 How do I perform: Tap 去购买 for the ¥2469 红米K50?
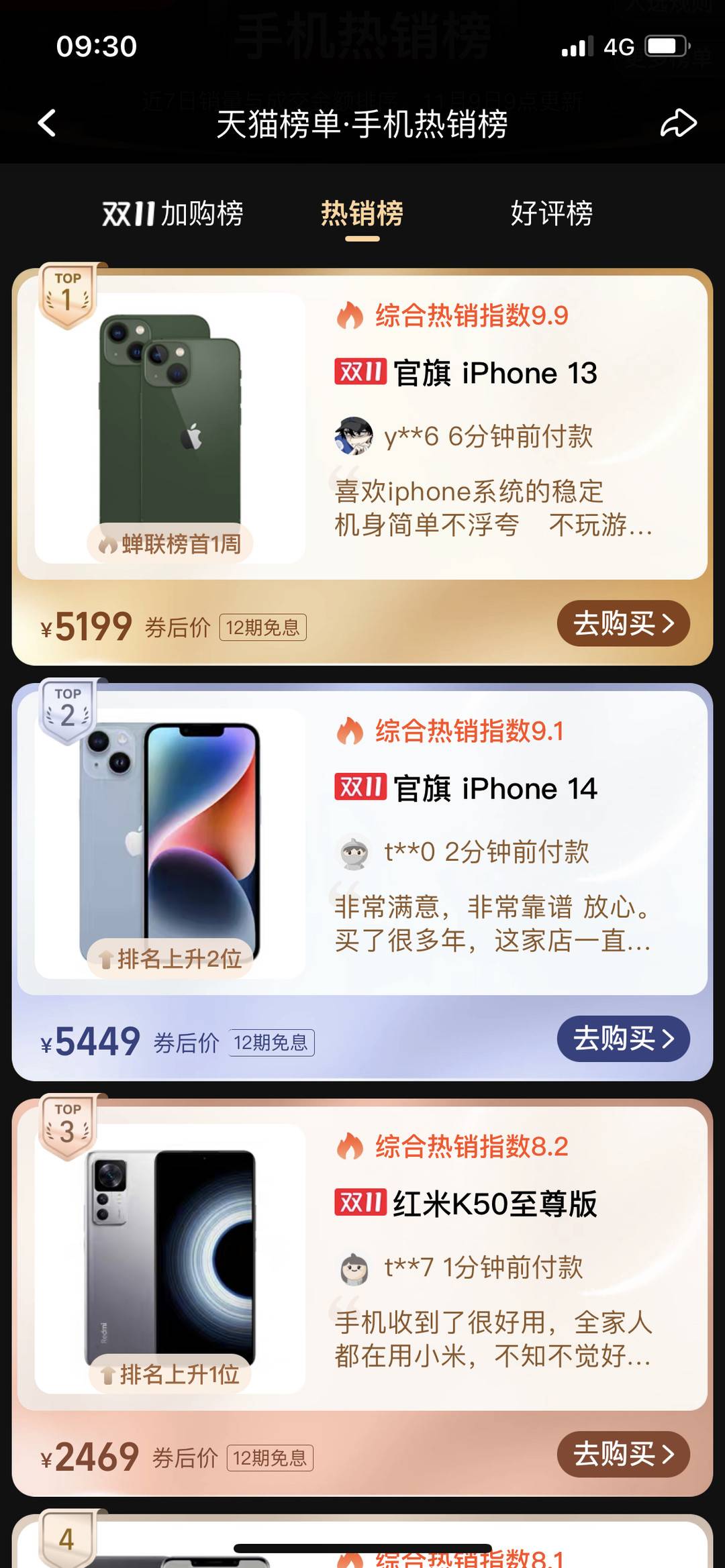pyautogui.click(x=623, y=1454)
